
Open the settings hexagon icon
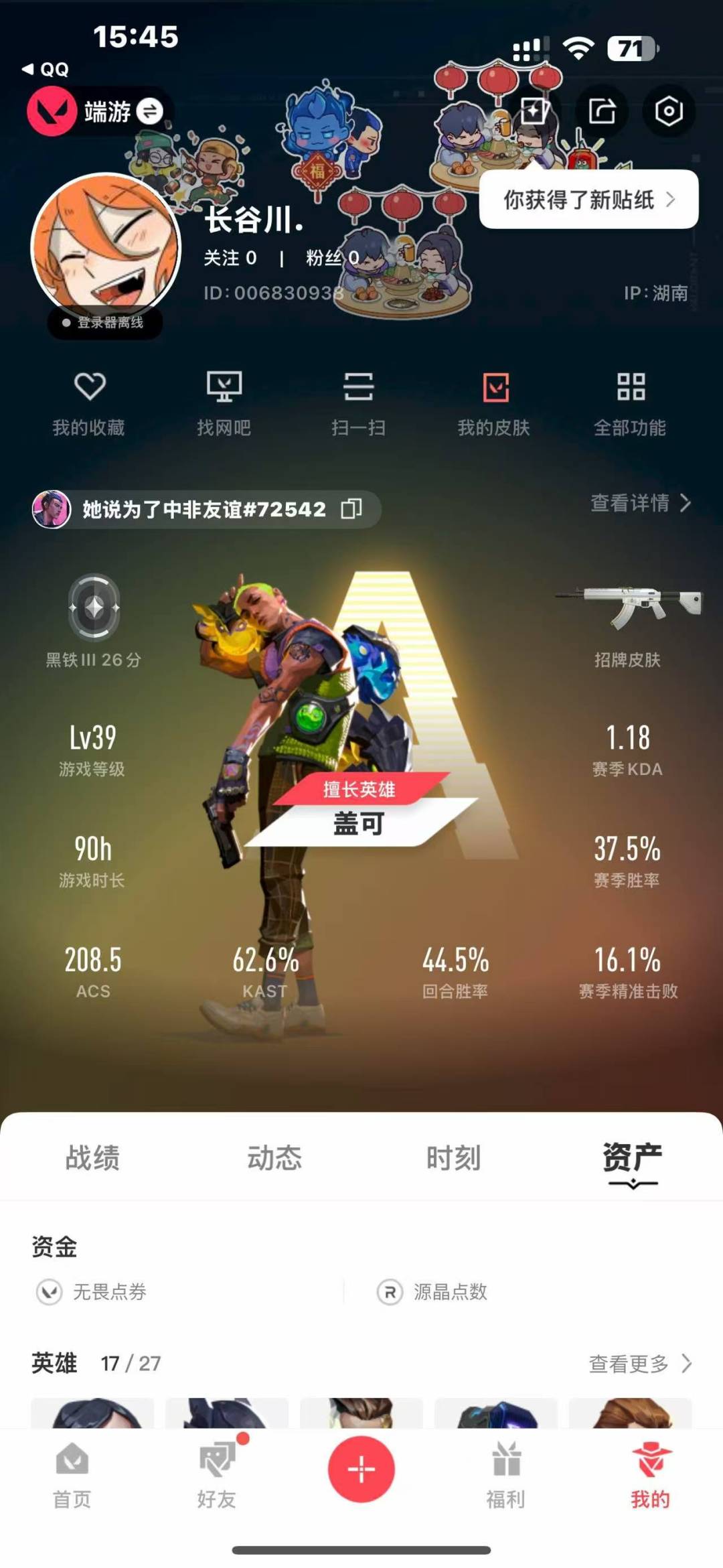668,111
